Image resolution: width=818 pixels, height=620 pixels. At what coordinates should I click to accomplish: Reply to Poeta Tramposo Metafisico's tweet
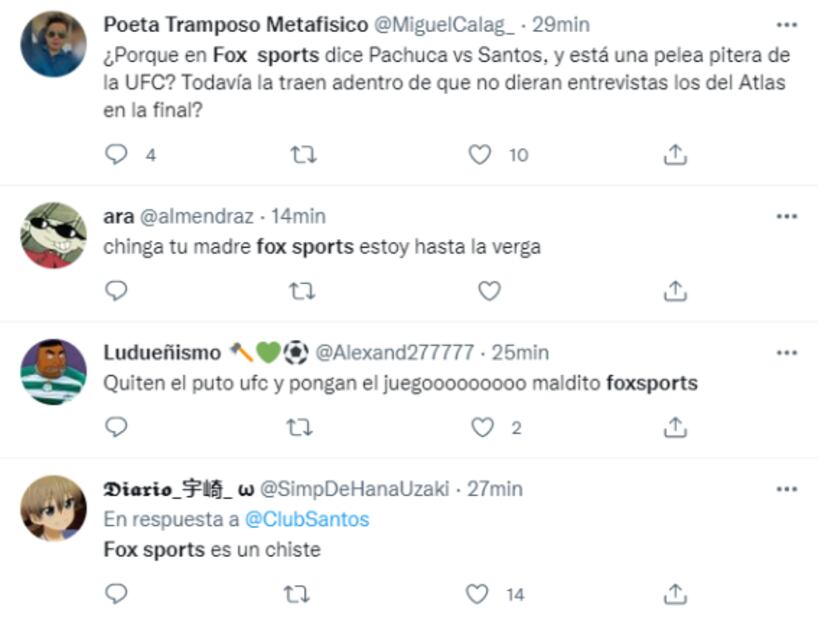[117, 154]
